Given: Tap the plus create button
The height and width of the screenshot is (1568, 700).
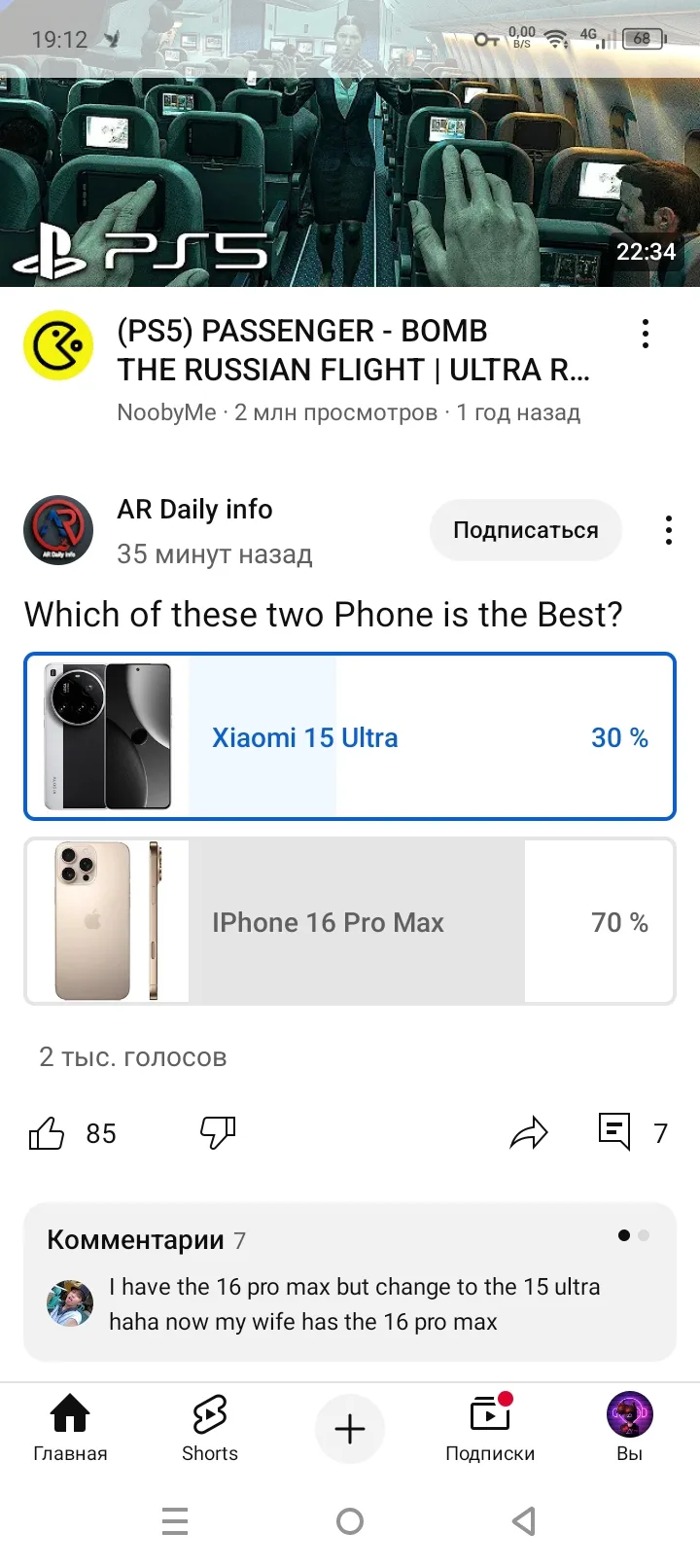Looking at the screenshot, I should (350, 1428).
